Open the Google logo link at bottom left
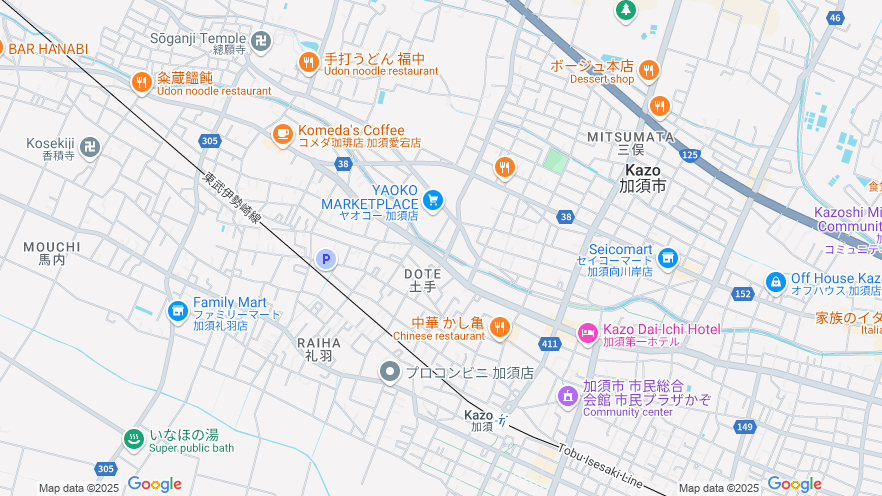This screenshot has height=496, width=882. click(x=154, y=484)
